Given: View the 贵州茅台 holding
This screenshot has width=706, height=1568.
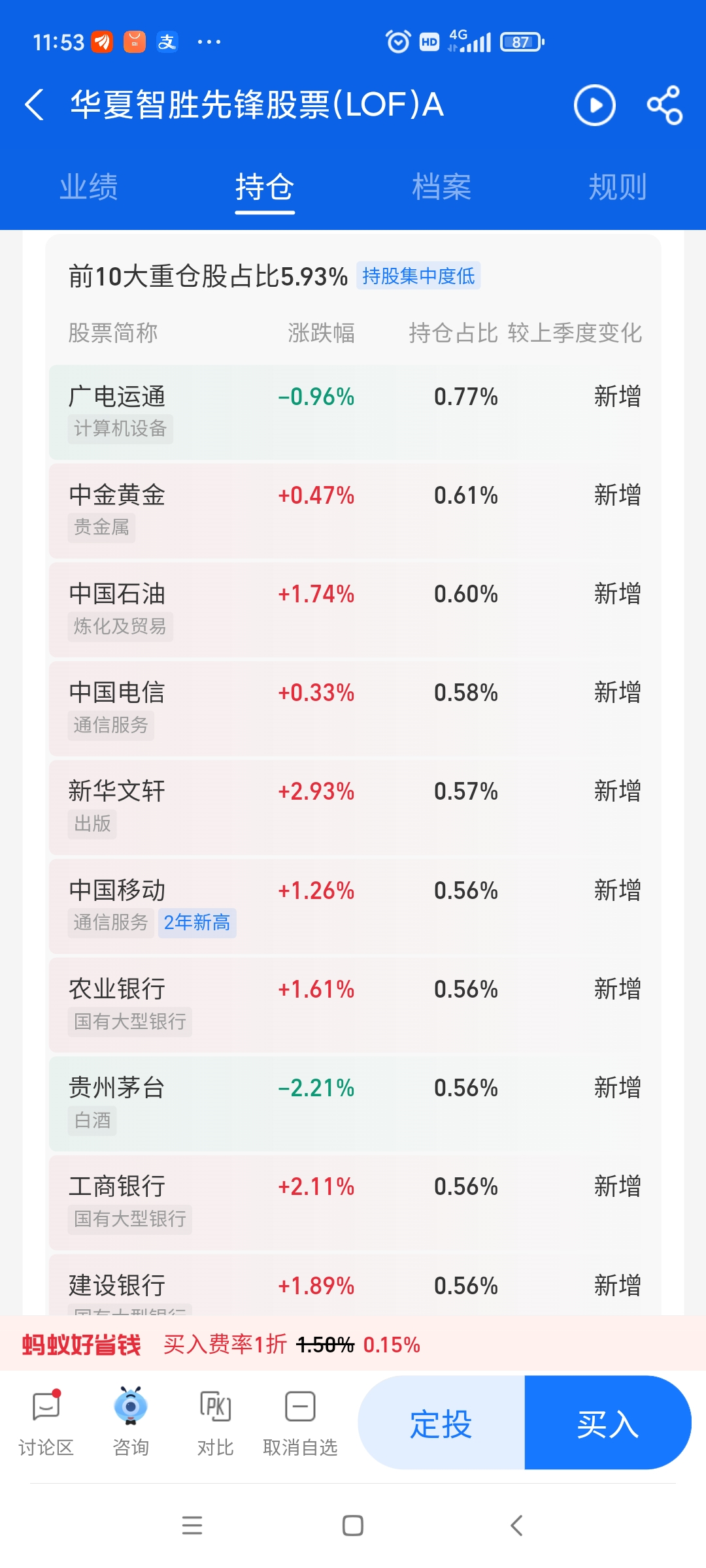Looking at the screenshot, I should pyautogui.click(x=353, y=1103).
